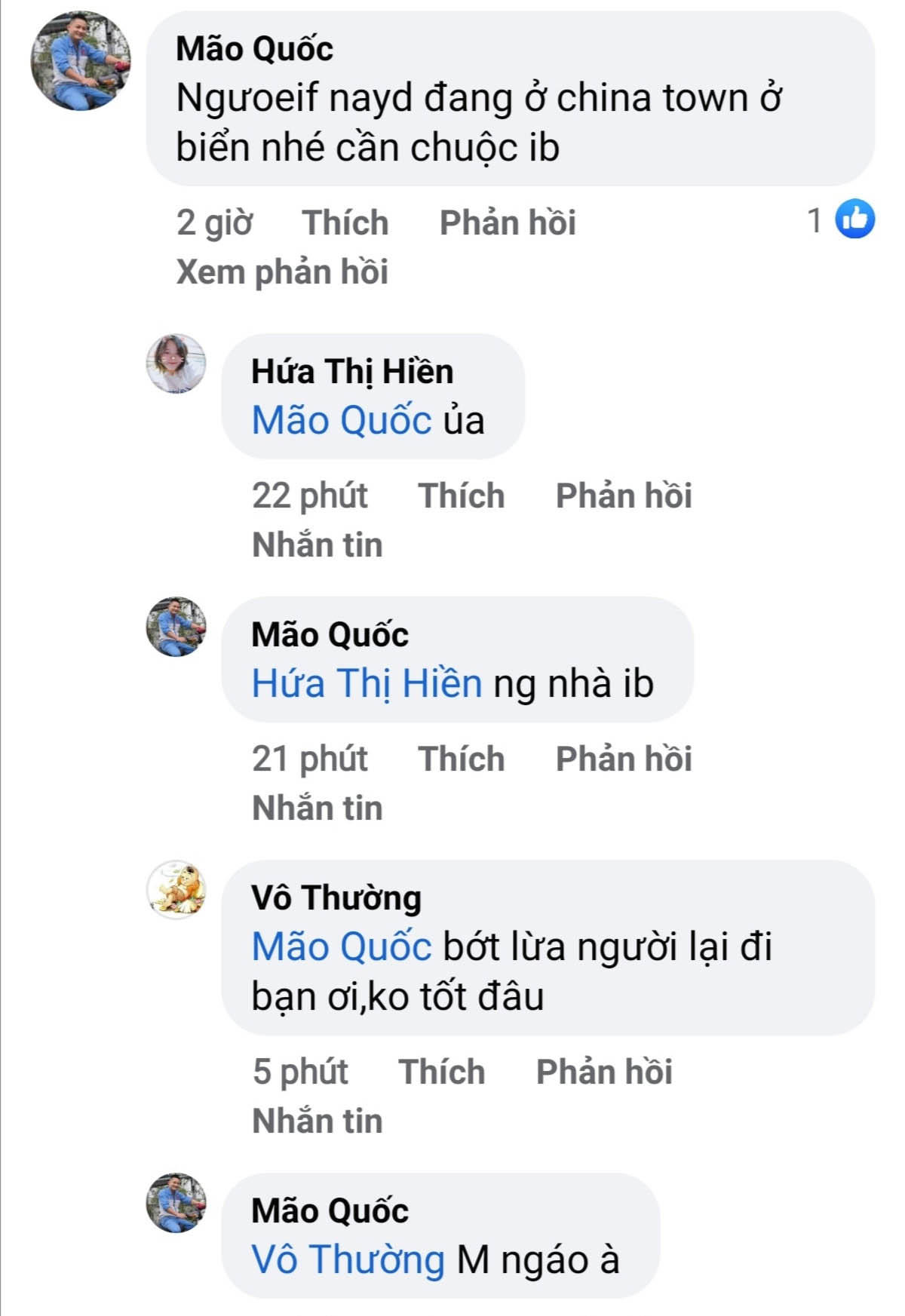View Vô Thường's profile avatar

176,890
